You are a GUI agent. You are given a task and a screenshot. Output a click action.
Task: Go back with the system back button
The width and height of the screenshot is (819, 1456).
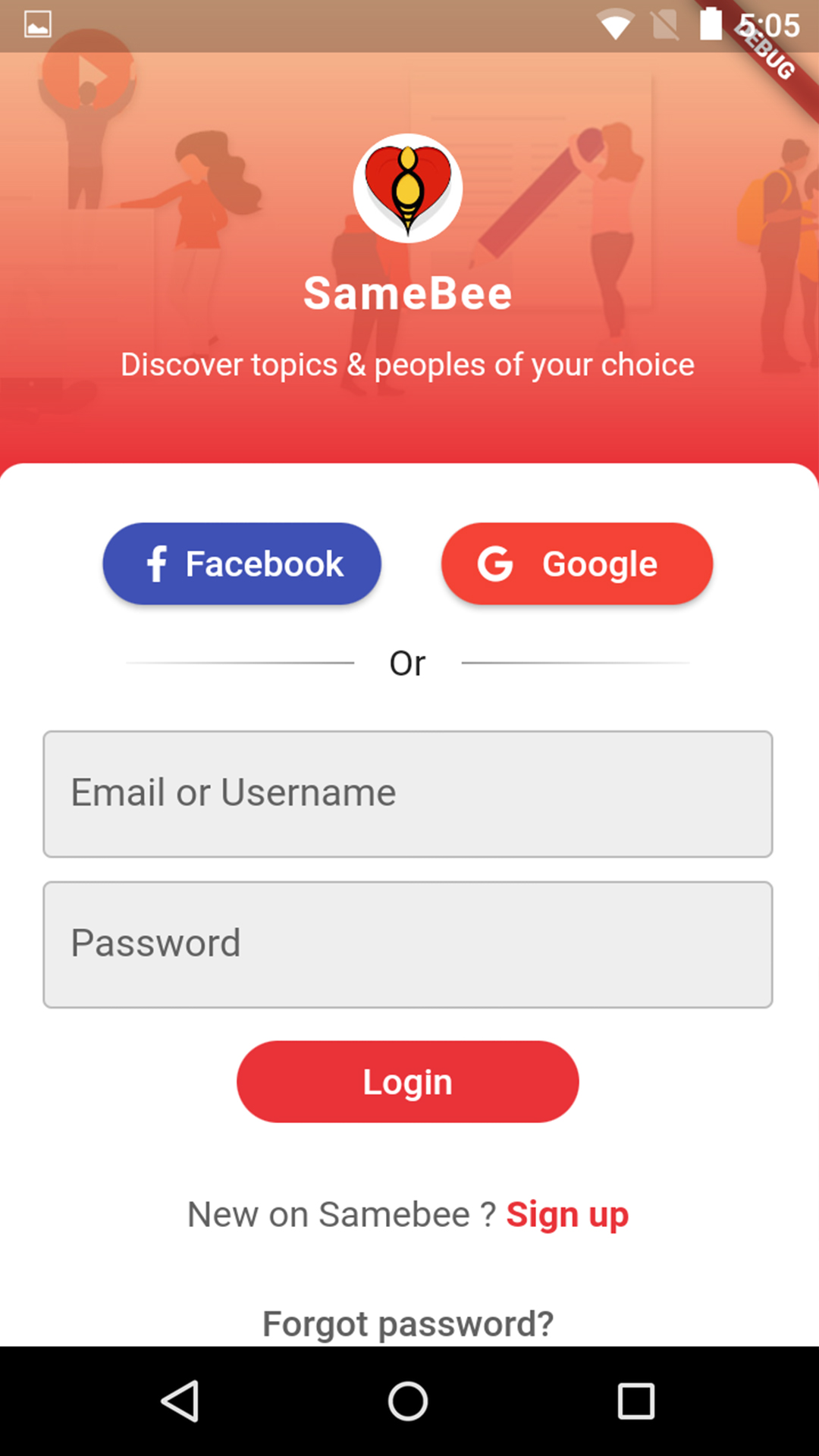pos(180,1401)
